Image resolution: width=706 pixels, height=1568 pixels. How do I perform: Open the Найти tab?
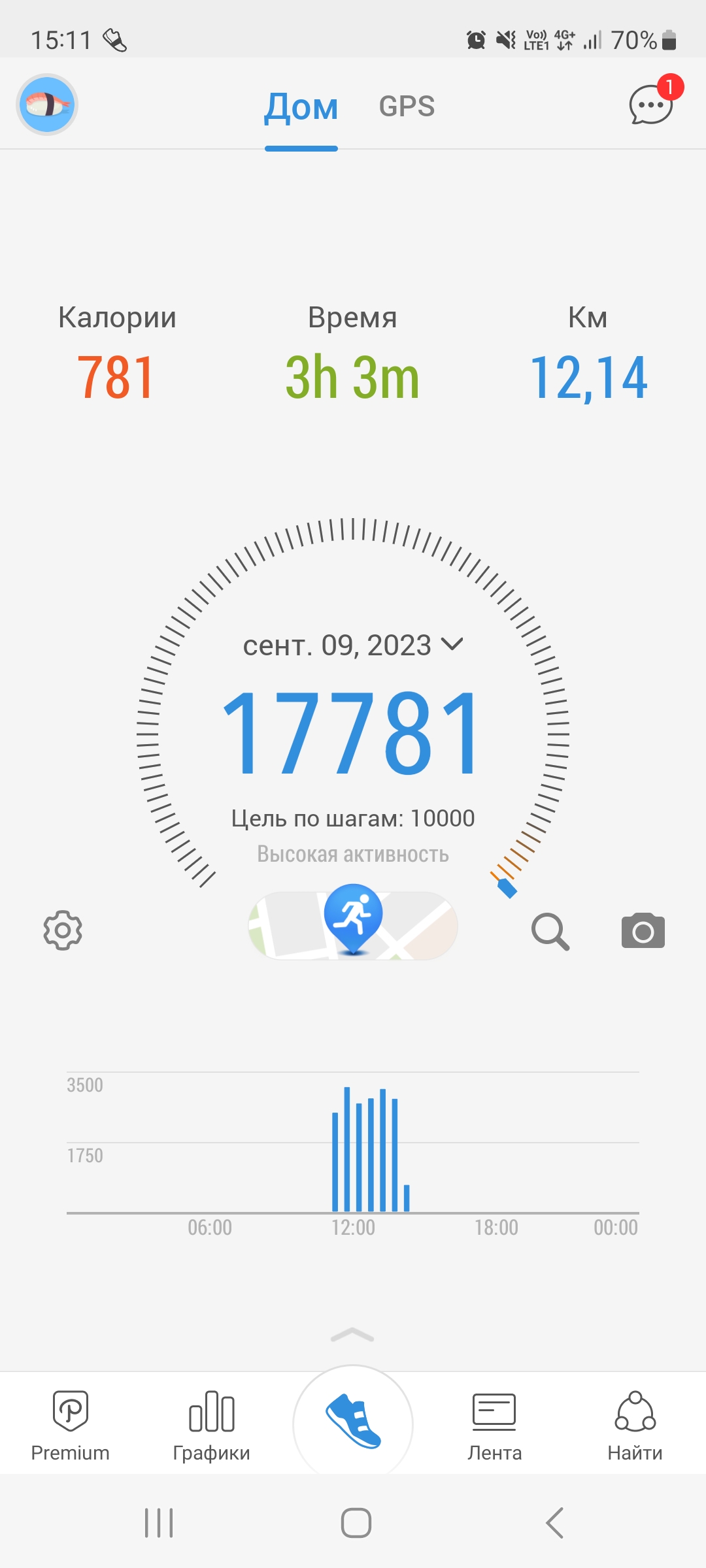pyautogui.click(x=635, y=1426)
